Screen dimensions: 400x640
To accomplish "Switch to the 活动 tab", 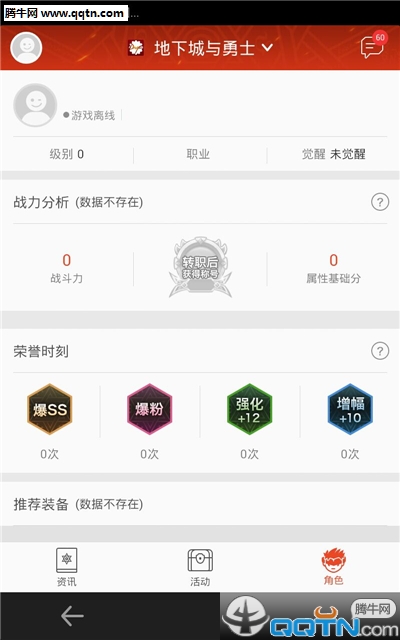I will (x=200, y=567).
